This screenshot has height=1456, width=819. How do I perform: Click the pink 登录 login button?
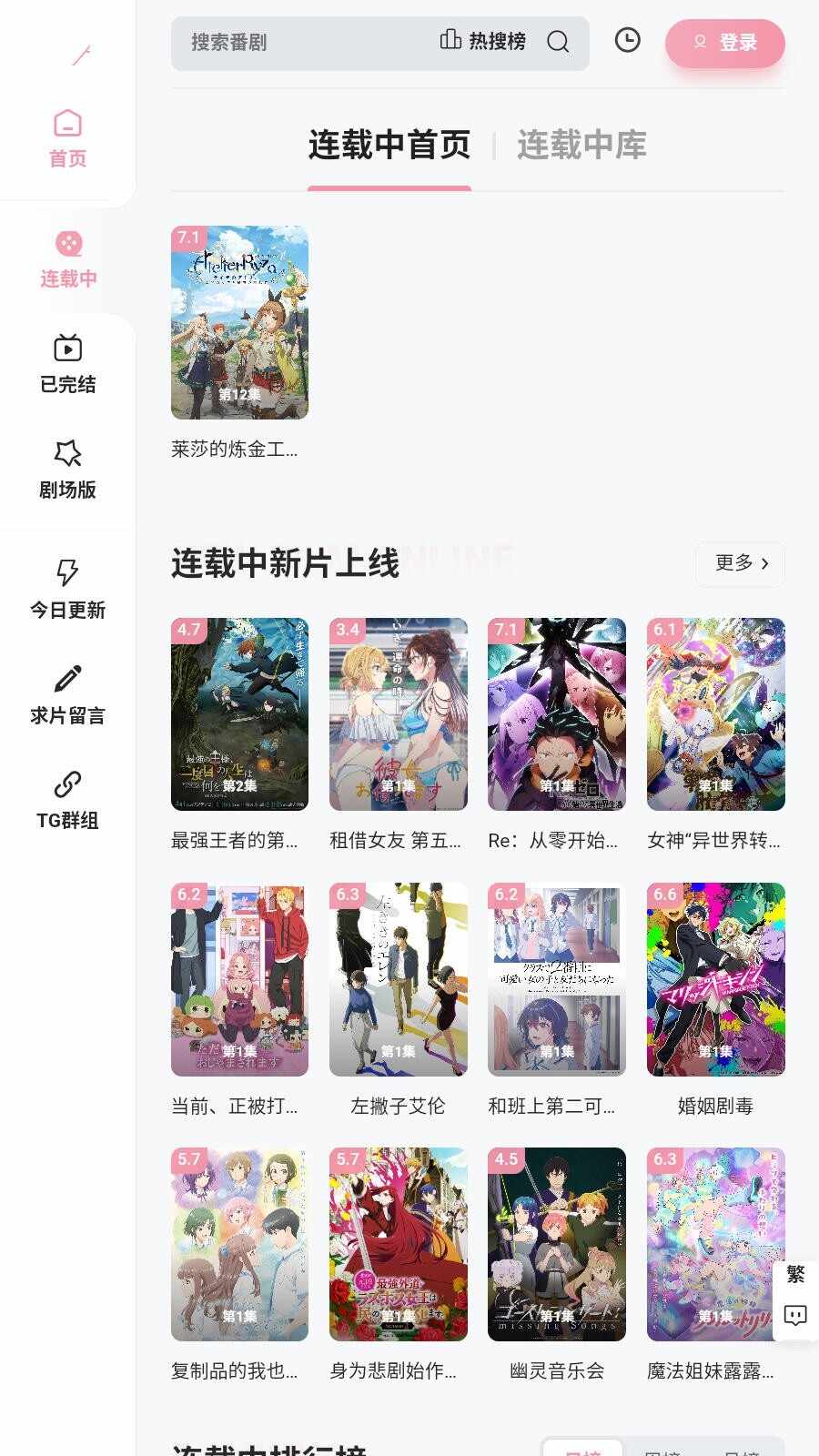725,43
